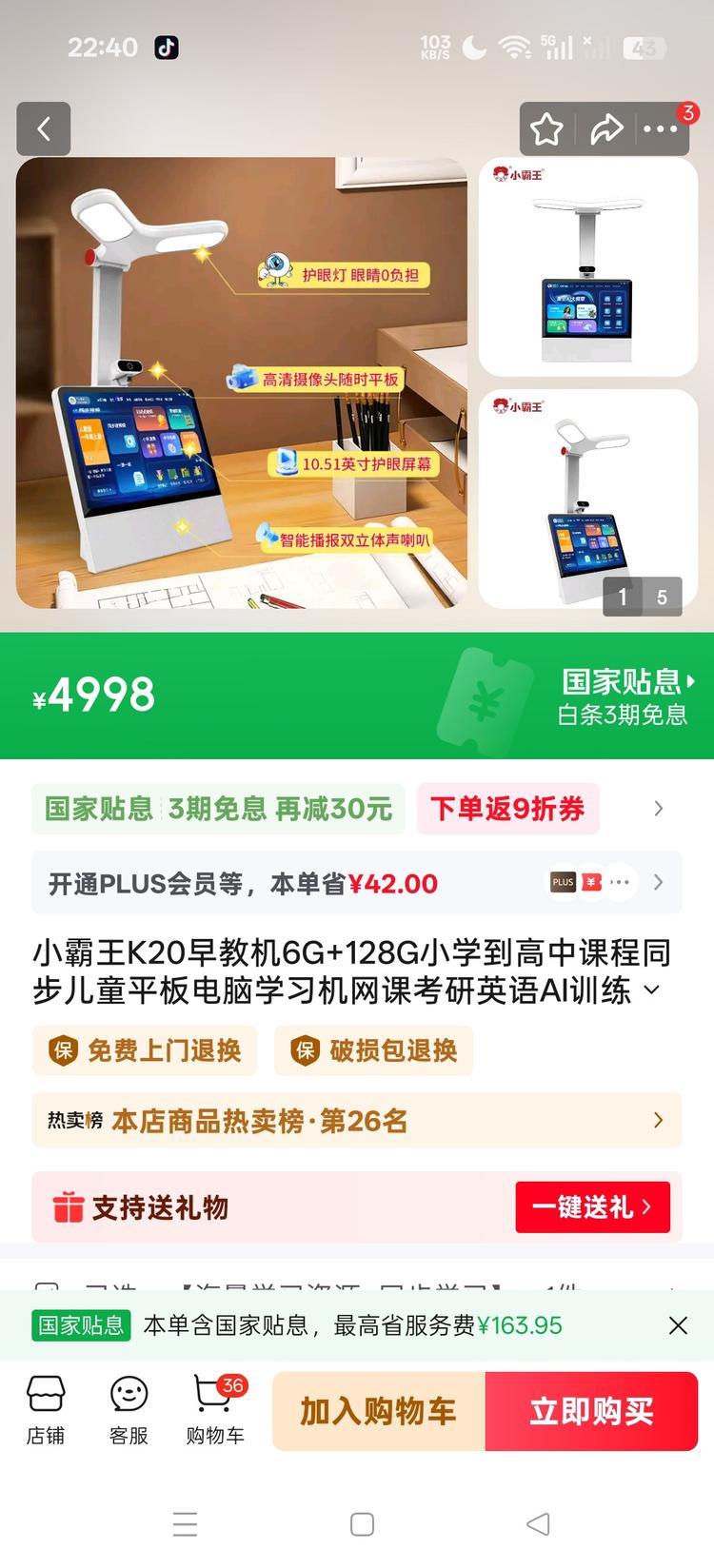The height and width of the screenshot is (1568, 714).
Task: Open the main product image
Action: coord(241,382)
